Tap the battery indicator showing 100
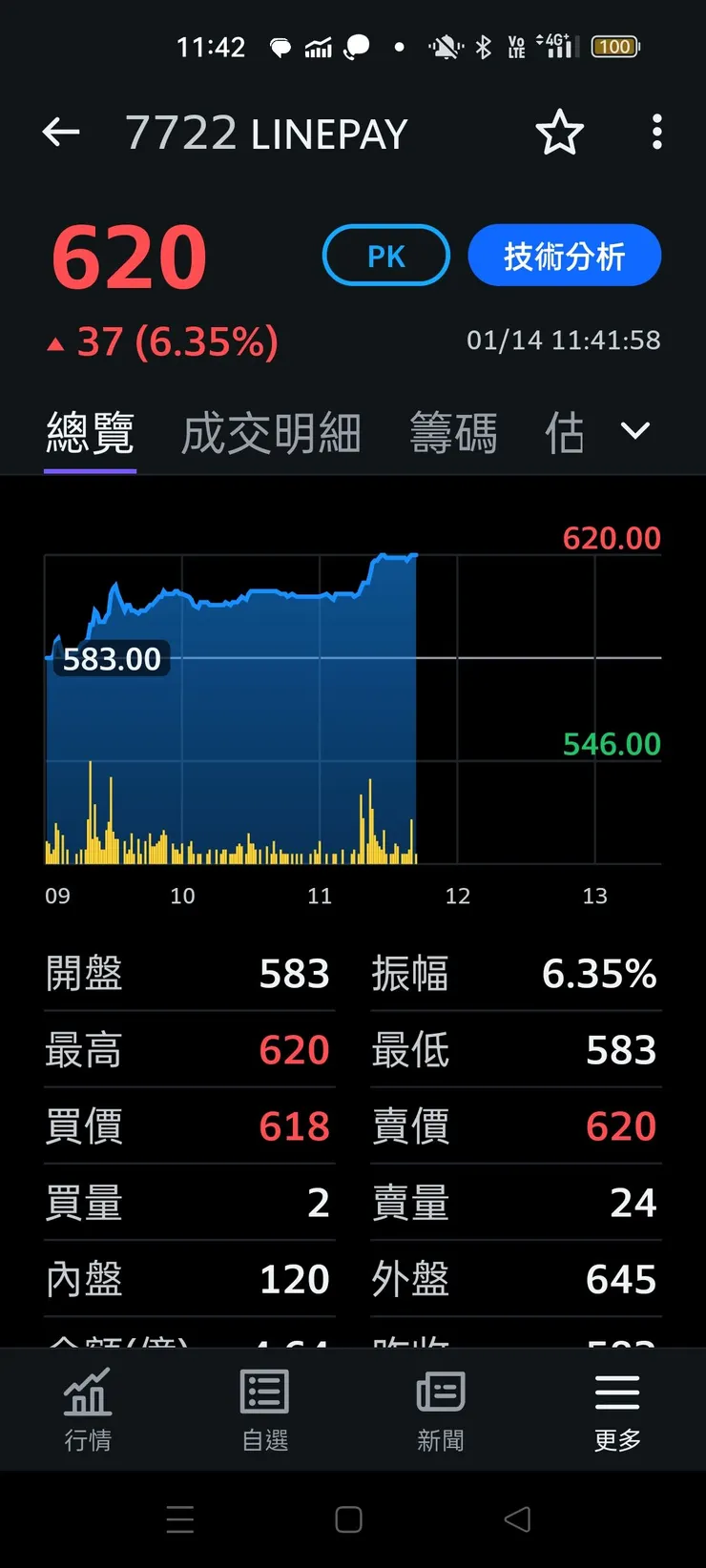 [x=615, y=46]
